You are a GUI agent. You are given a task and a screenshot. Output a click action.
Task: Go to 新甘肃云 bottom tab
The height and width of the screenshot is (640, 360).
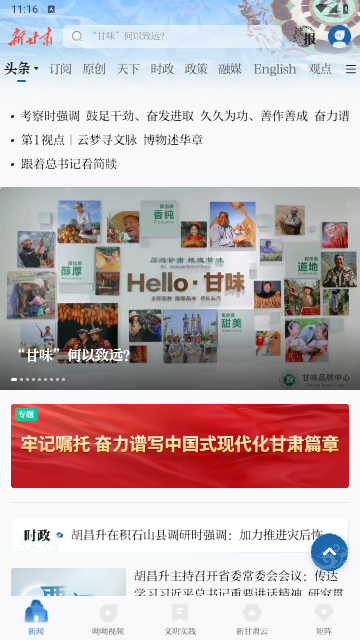[252, 620]
